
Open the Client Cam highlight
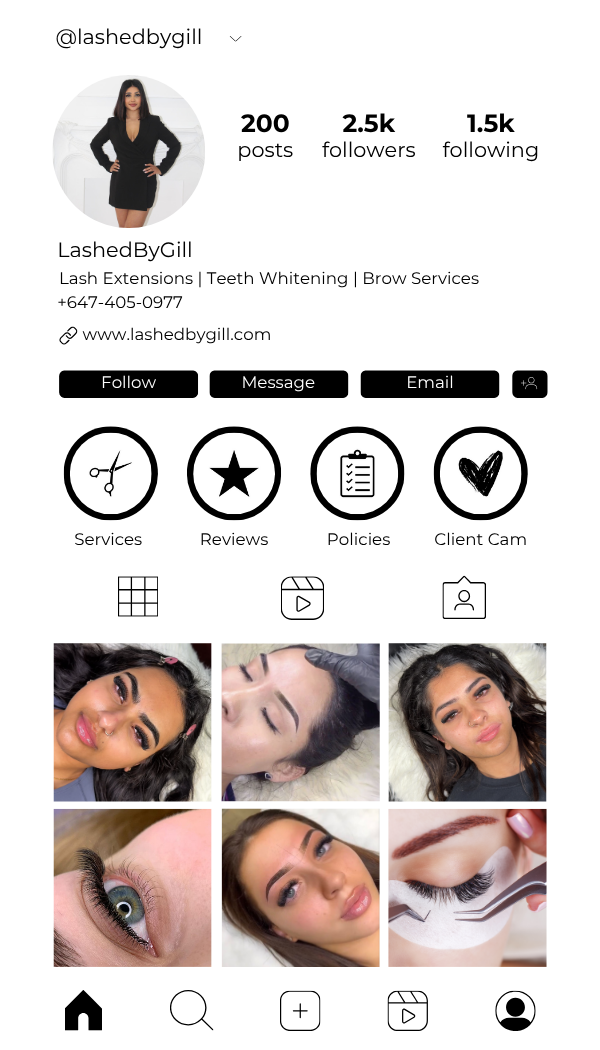pos(480,474)
